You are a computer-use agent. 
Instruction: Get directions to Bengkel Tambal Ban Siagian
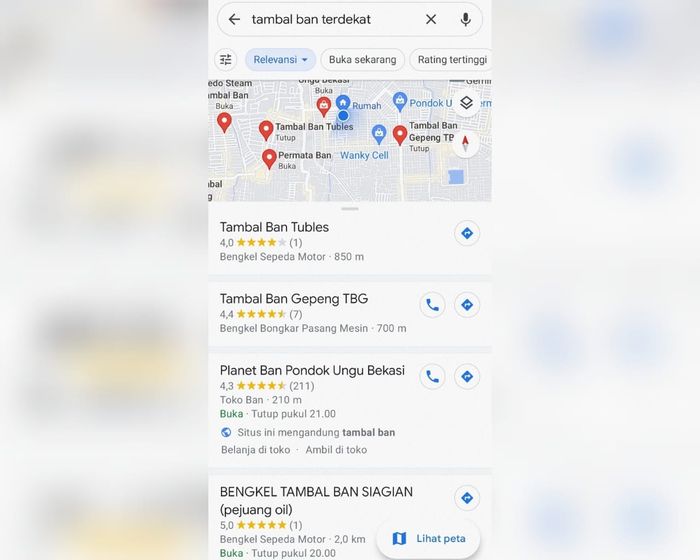pos(466,497)
